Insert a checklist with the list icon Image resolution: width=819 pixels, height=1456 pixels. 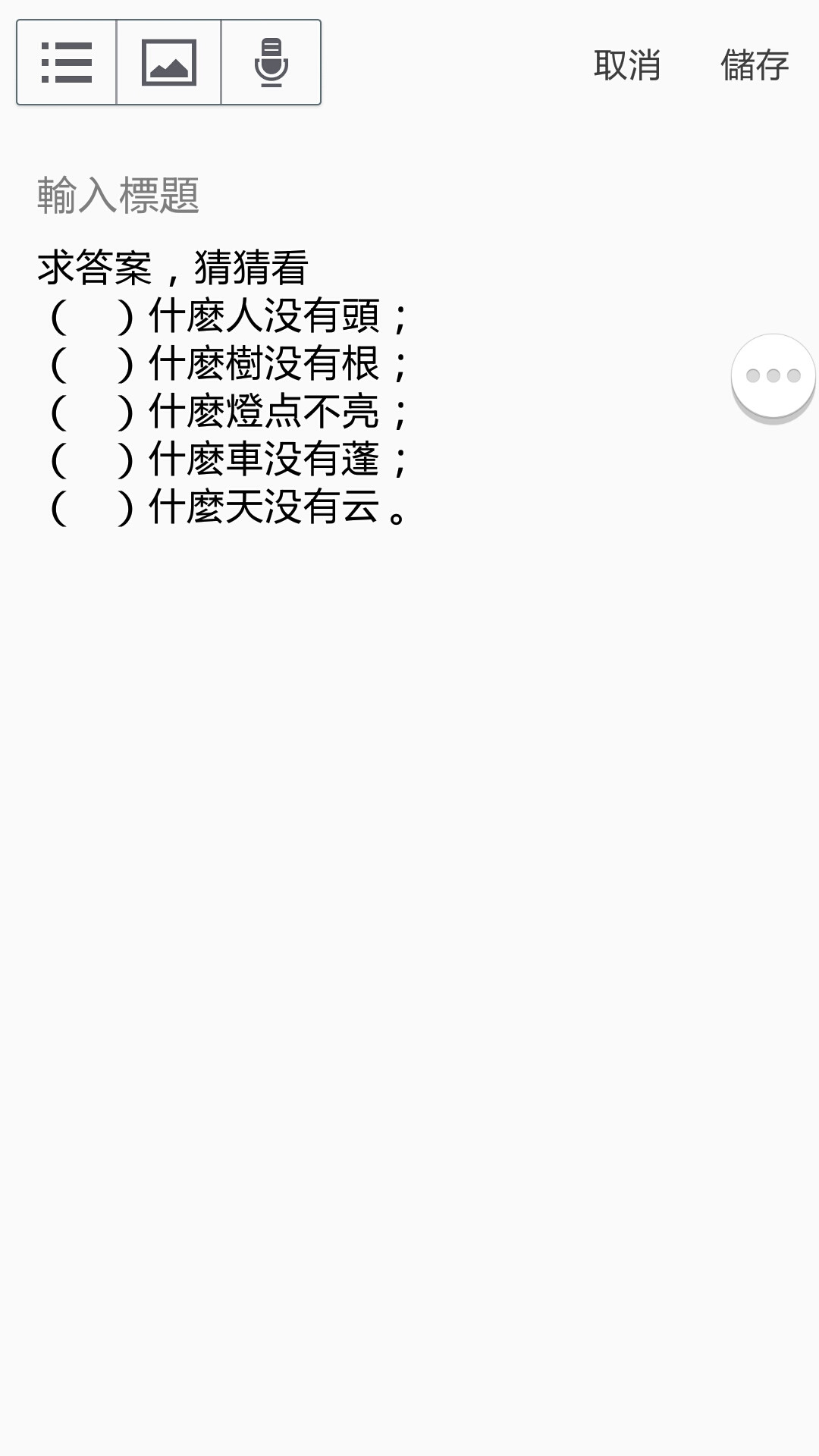(x=67, y=62)
